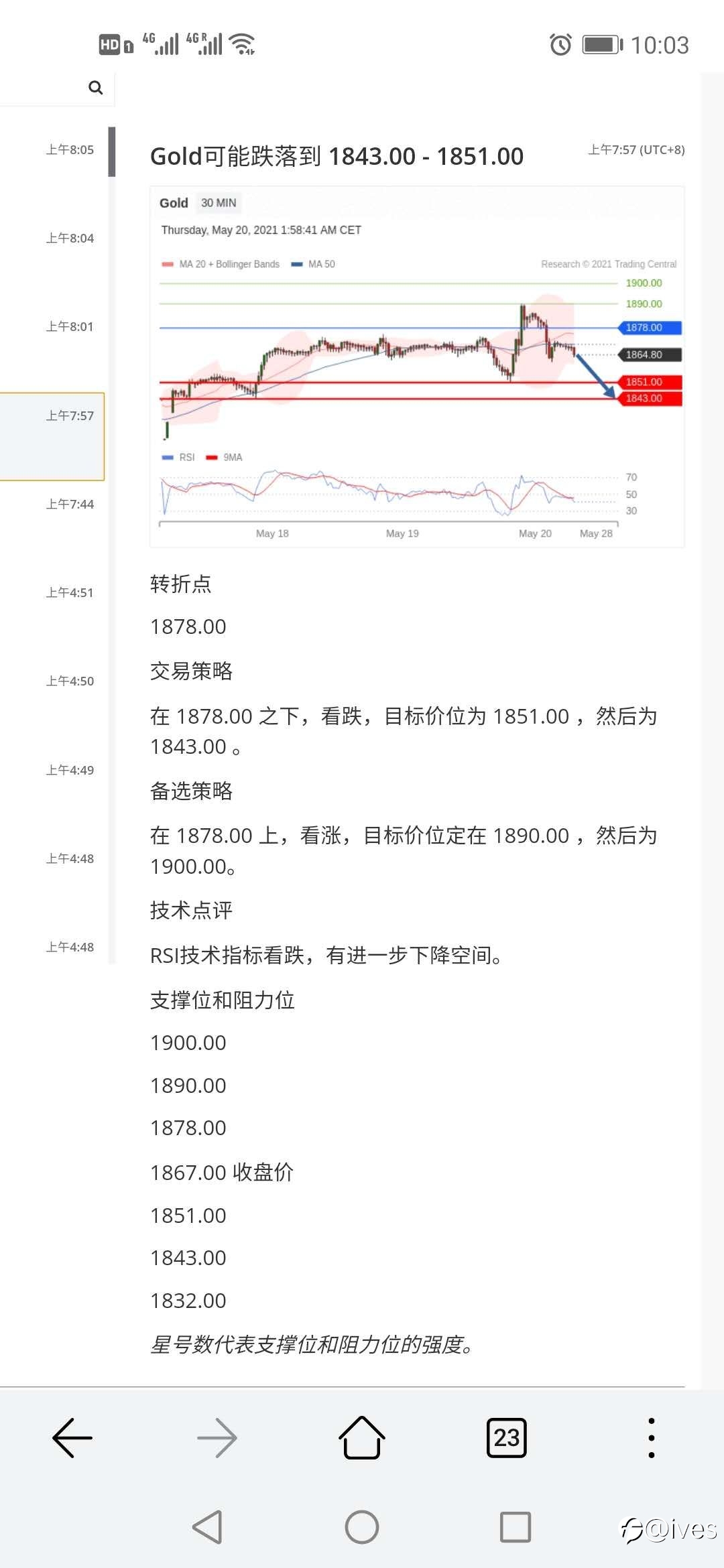Open the 上午8:05 entry in the list
Screen dimensions: 724x1568
(x=52, y=149)
